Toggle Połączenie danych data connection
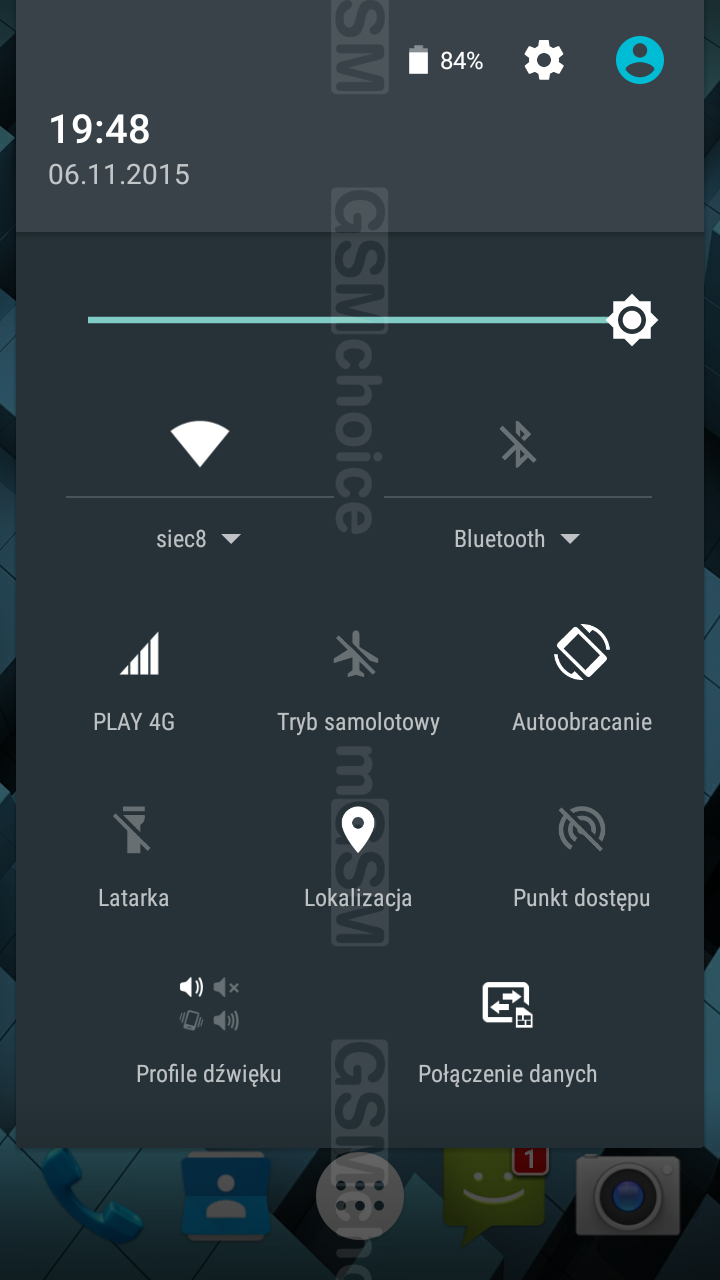This screenshot has height=1280, width=720. [507, 1030]
